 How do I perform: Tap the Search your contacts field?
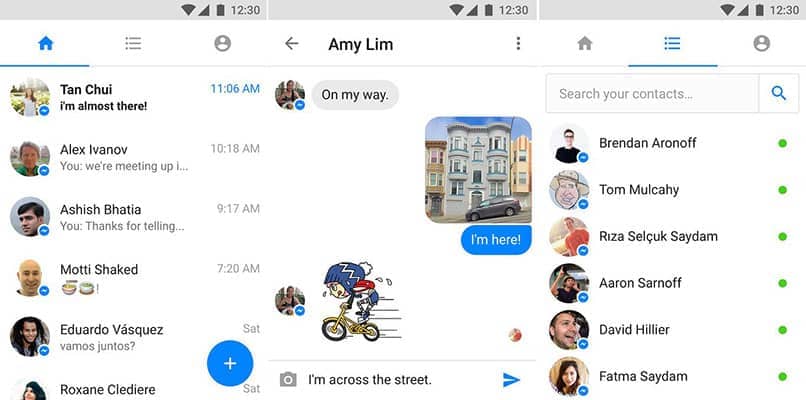click(x=650, y=94)
